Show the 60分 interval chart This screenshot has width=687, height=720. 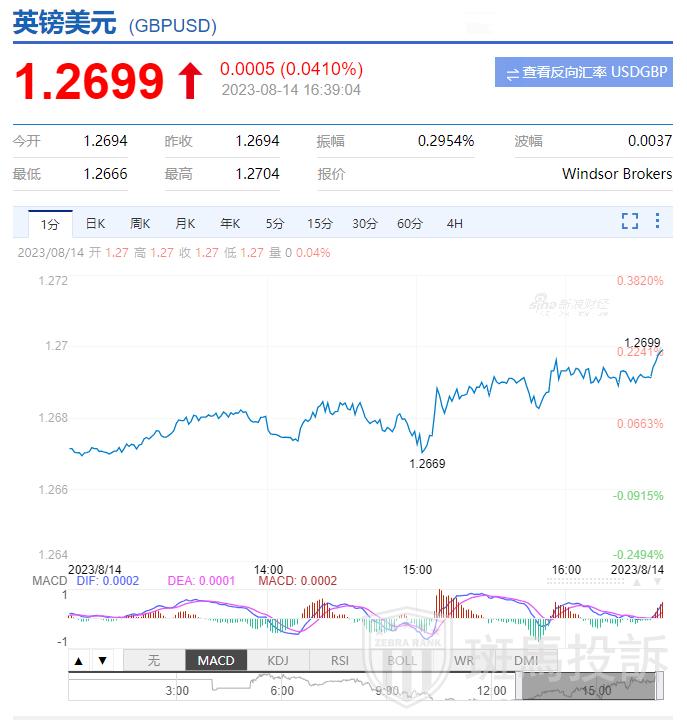(x=410, y=223)
